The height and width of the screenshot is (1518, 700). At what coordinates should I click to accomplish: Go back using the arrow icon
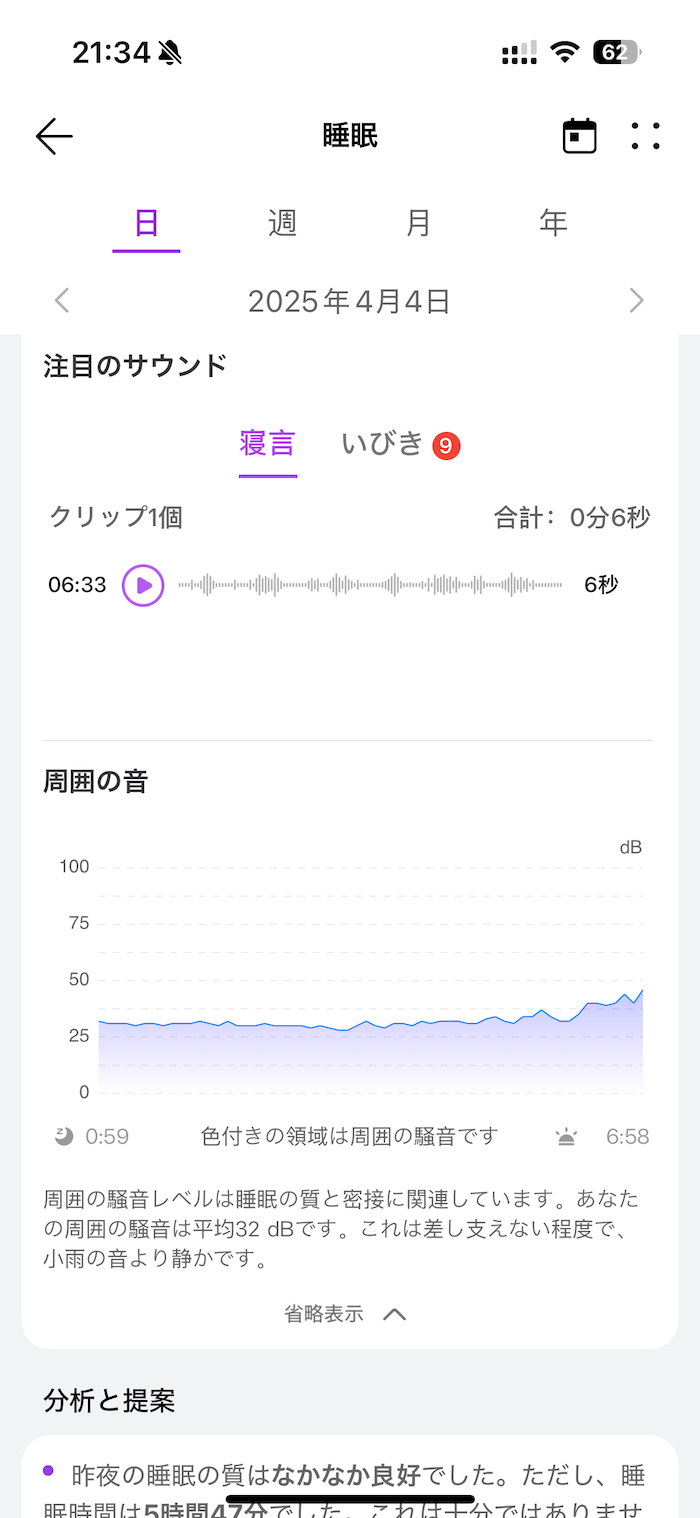(x=54, y=136)
